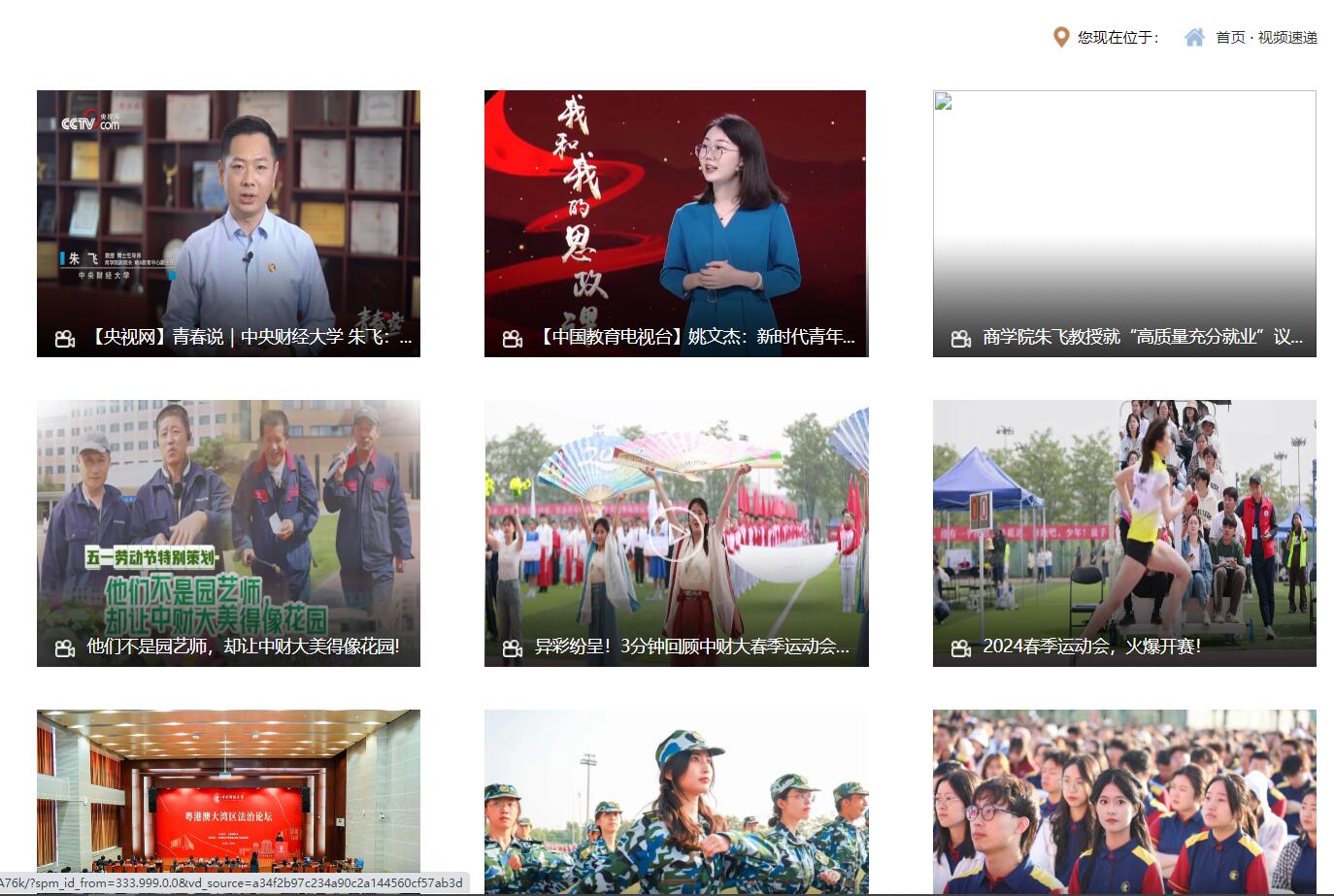The image size is (1334, 896).
Task: Open 商学院朱飞教授 高质量充分就业 video
Action: tap(1124, 223)
